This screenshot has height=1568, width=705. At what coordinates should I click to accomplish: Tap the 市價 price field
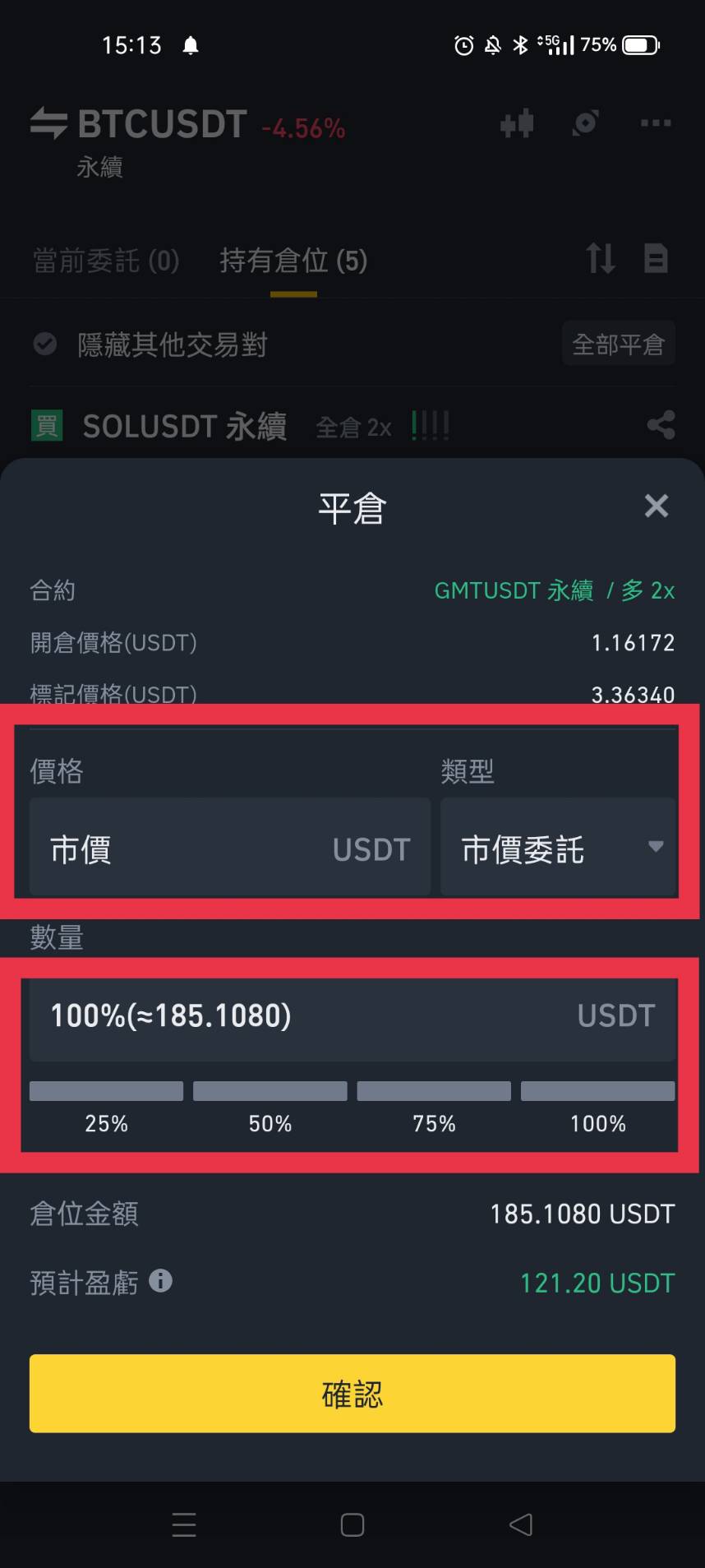[x=229, y=848]
